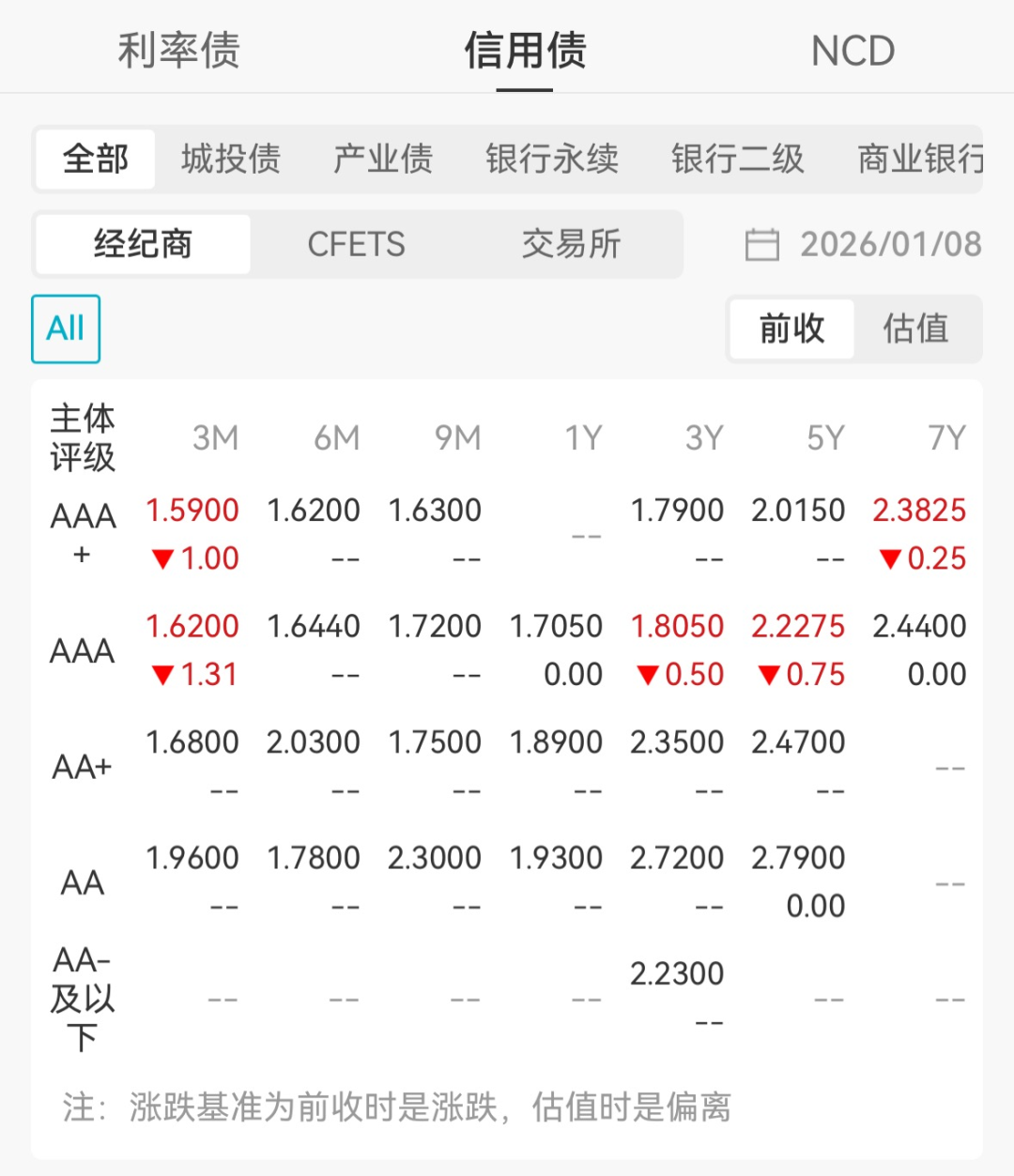Select the 银行二级 category
This screenshot has height=1176, width=1014.
737,160
